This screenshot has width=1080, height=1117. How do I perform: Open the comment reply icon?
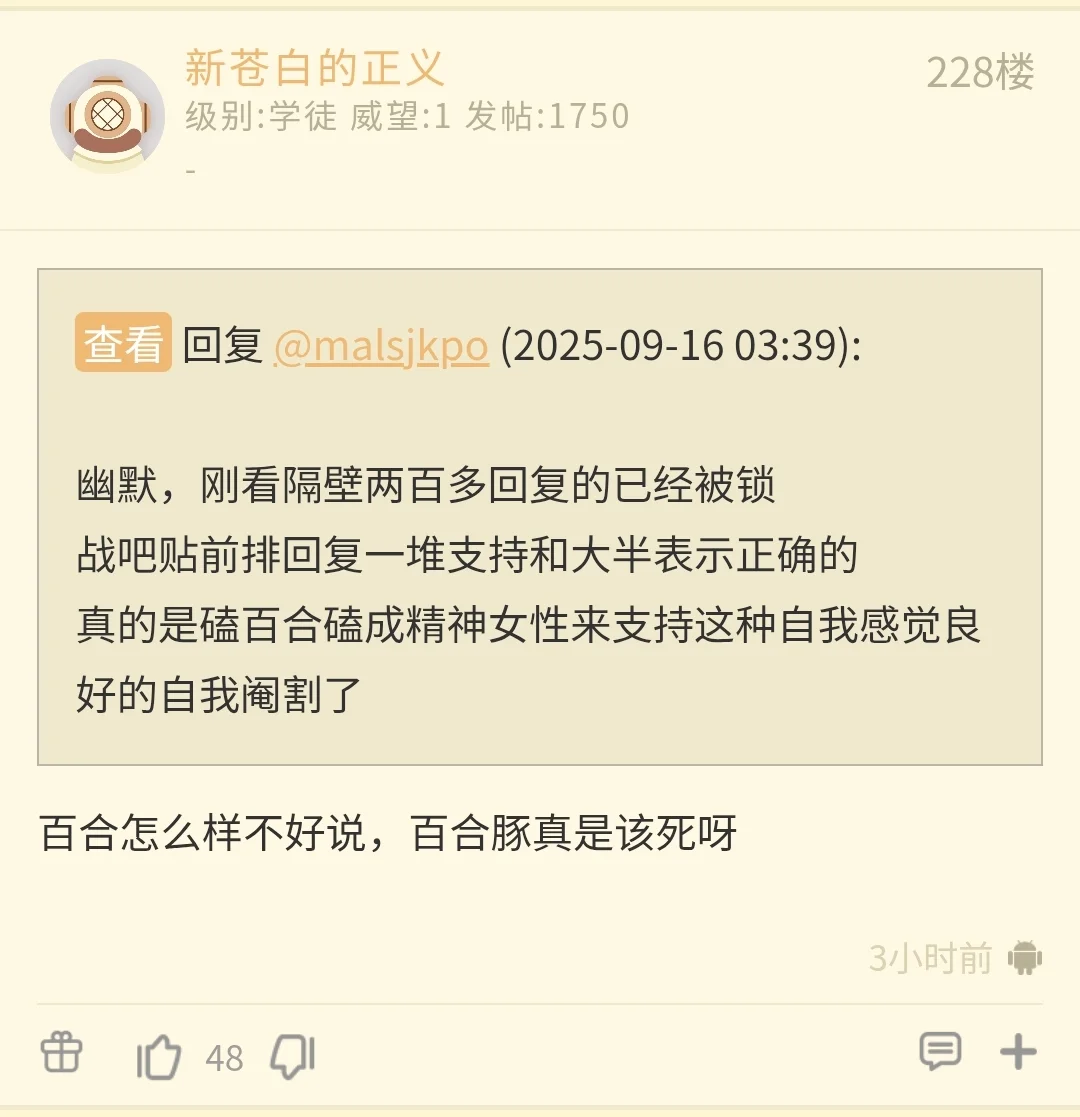coord(939,1051)
